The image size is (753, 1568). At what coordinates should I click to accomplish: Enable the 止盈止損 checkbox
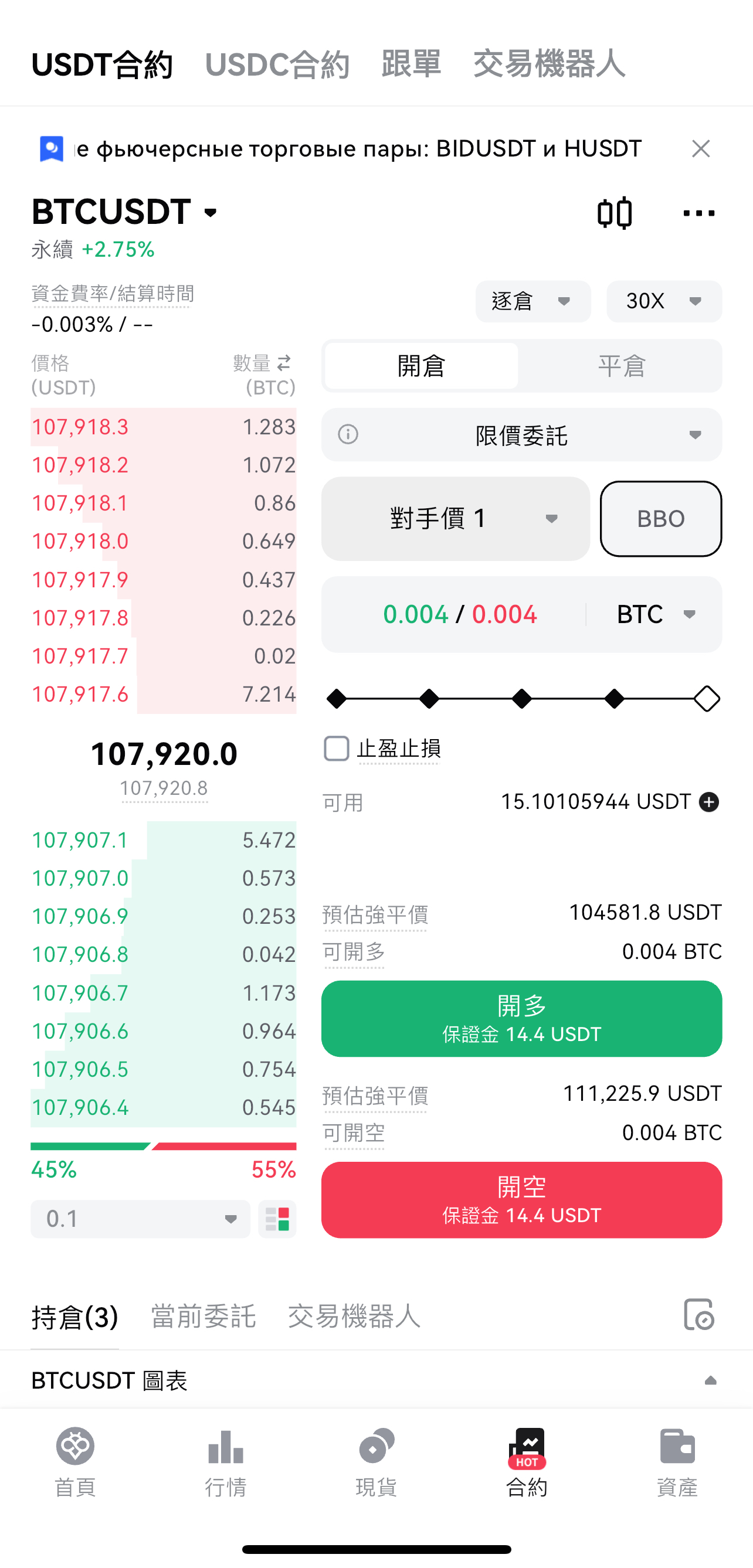click(336, 749)
